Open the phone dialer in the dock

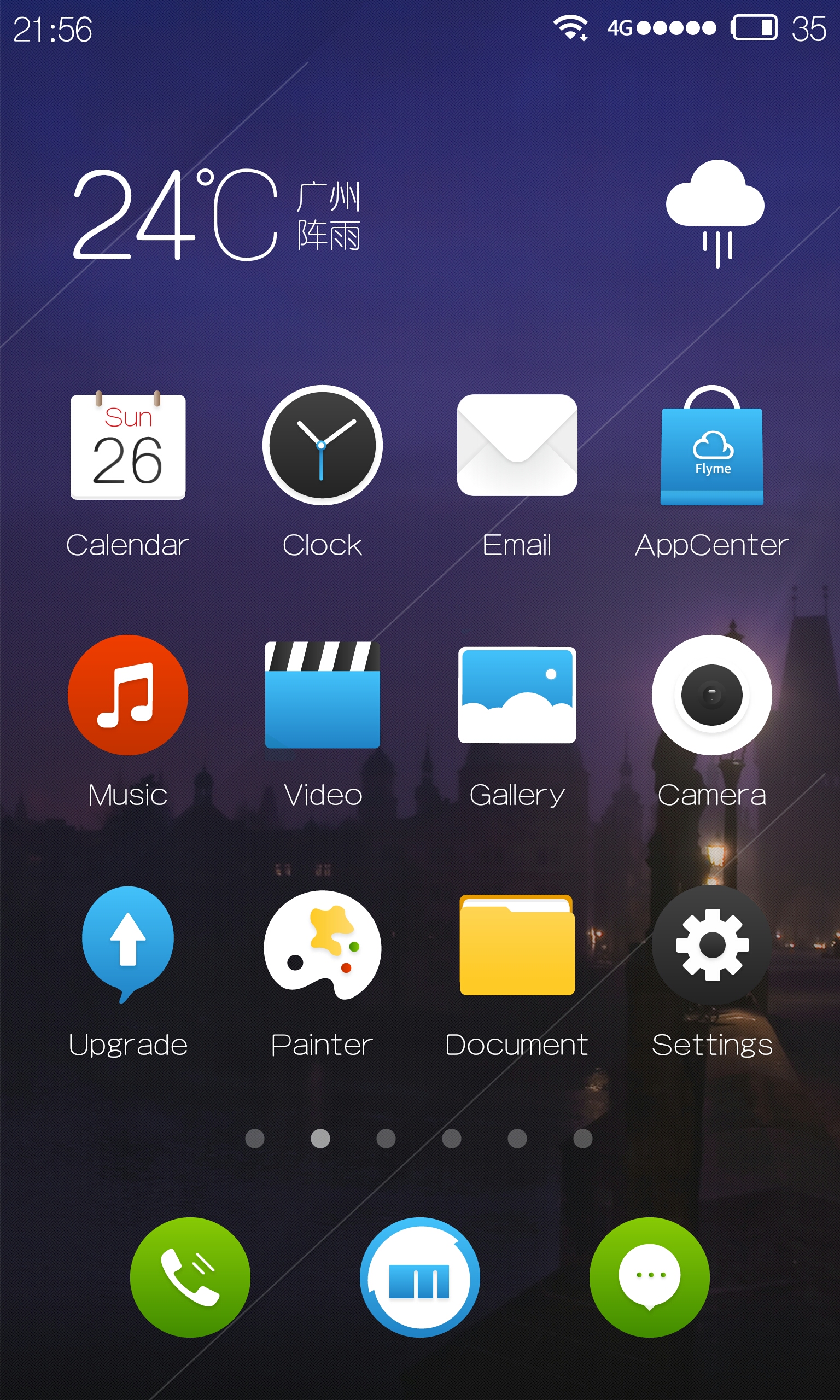(x=190, y=1277)
